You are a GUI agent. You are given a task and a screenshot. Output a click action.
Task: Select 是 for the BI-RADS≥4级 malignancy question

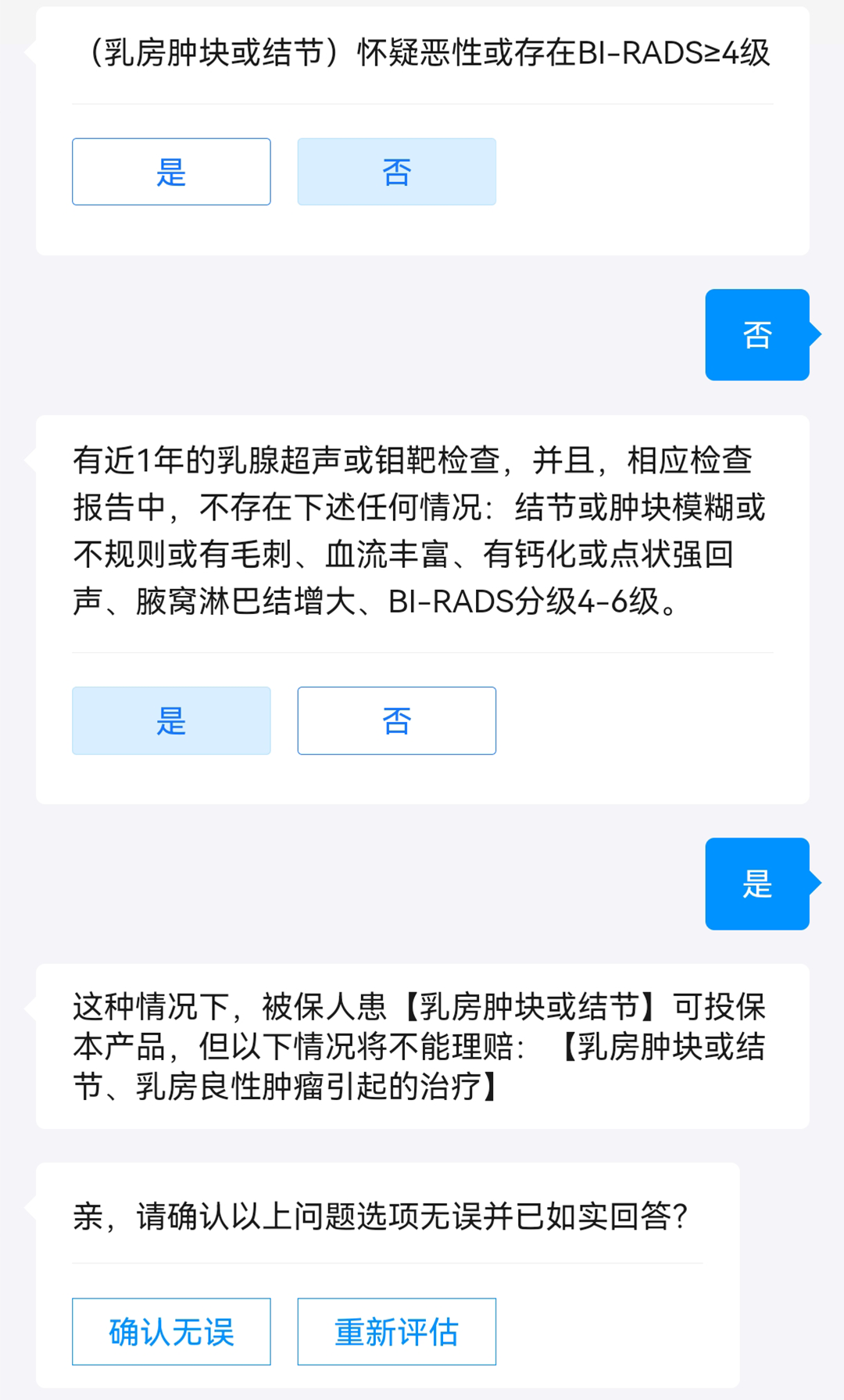(x=171, y=172)
